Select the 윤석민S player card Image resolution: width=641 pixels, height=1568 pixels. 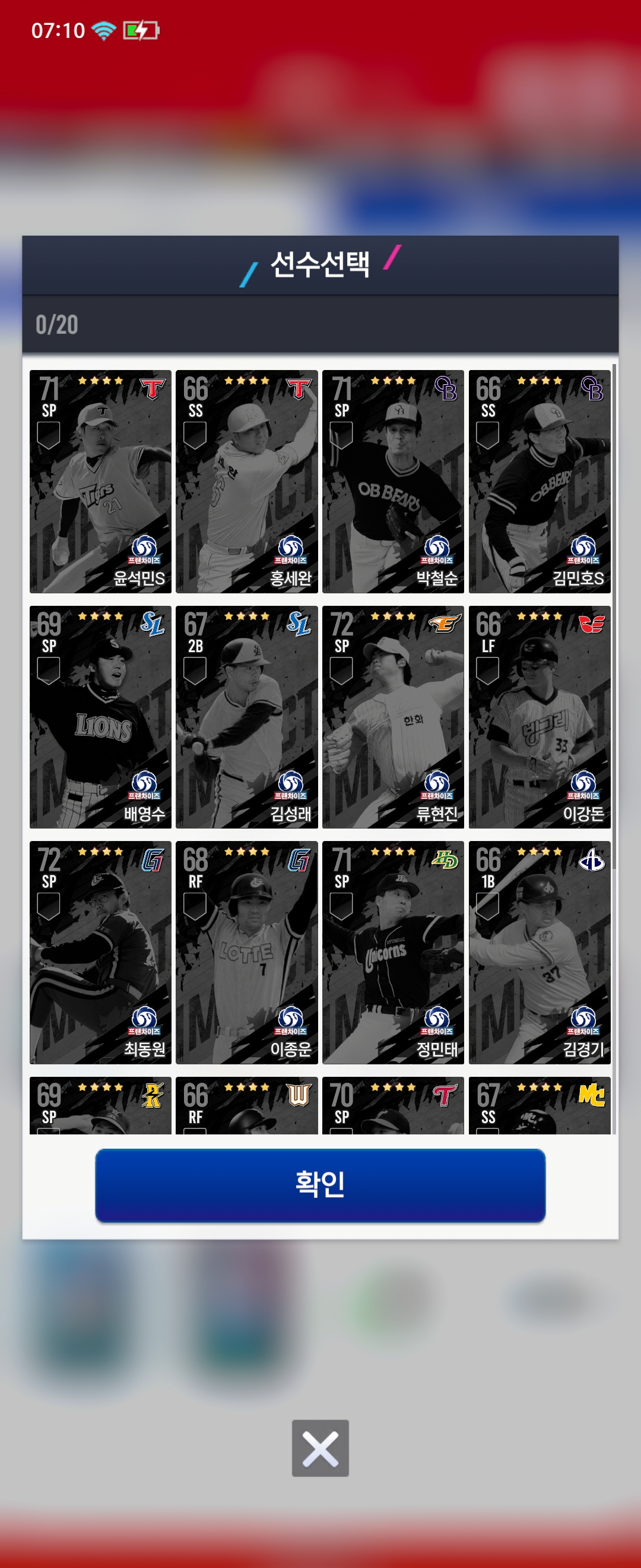(100, 481)
